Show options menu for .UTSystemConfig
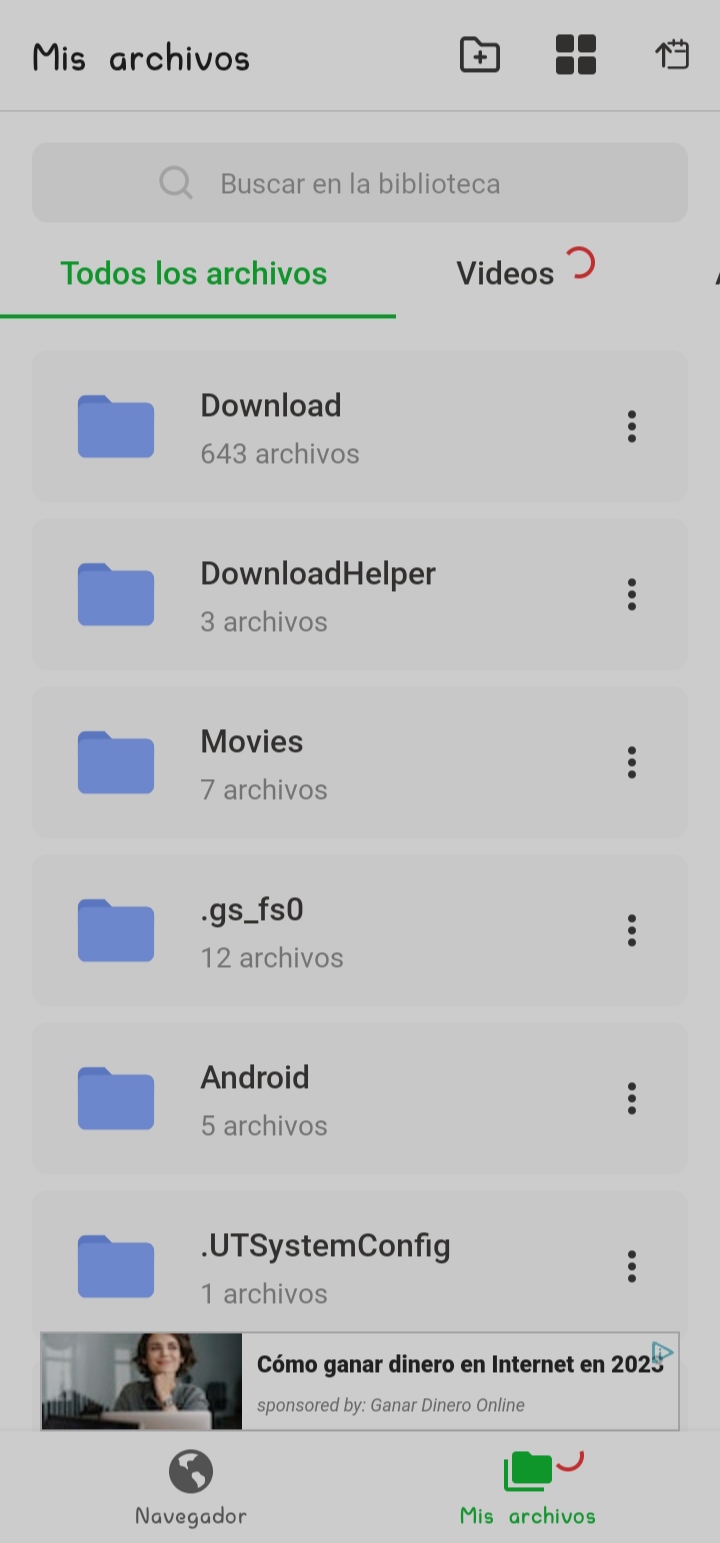The width and height of the screenshot is (720, 1543). pos(631,1267)
